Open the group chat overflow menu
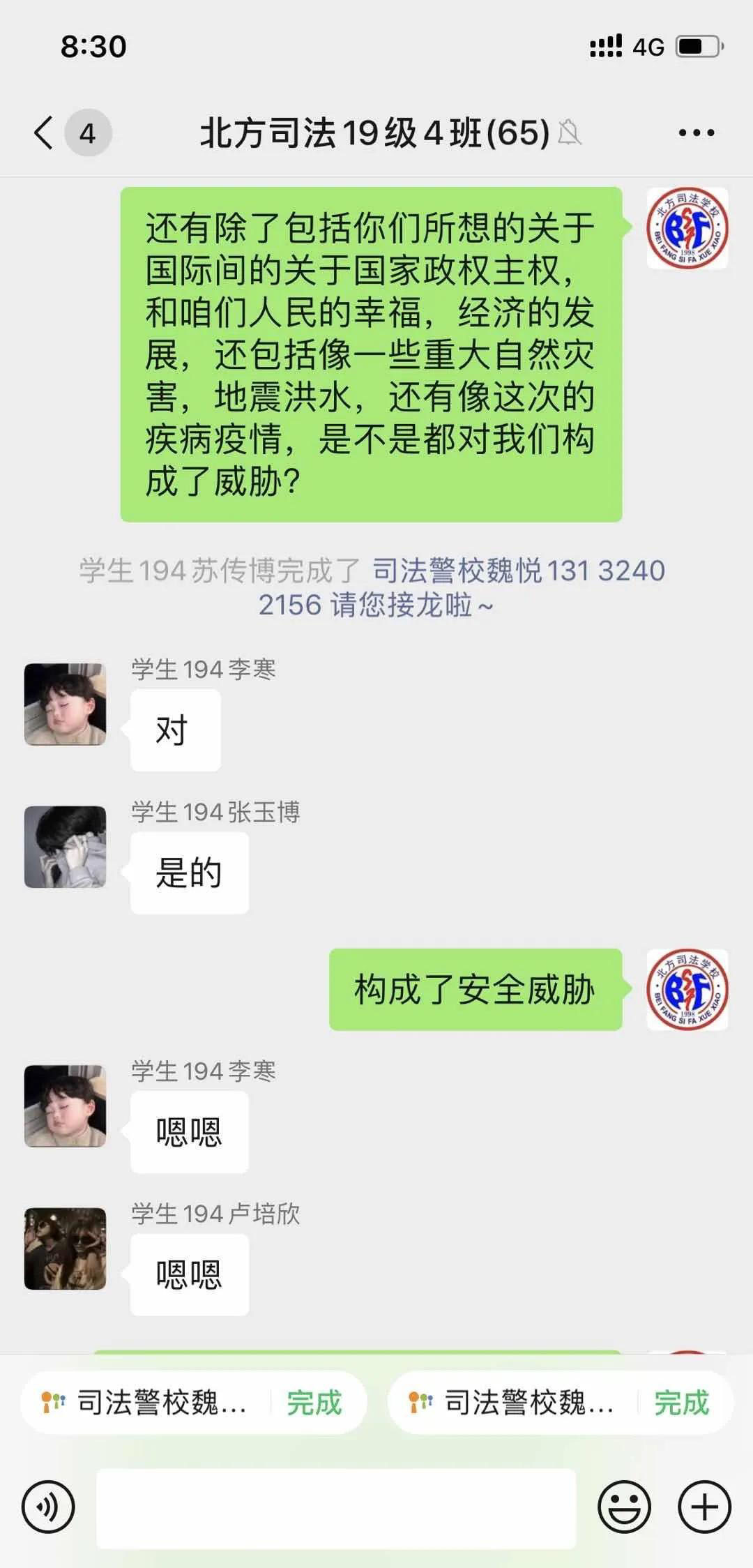This screenshot has height=1568, width=753. pos(696,133)
